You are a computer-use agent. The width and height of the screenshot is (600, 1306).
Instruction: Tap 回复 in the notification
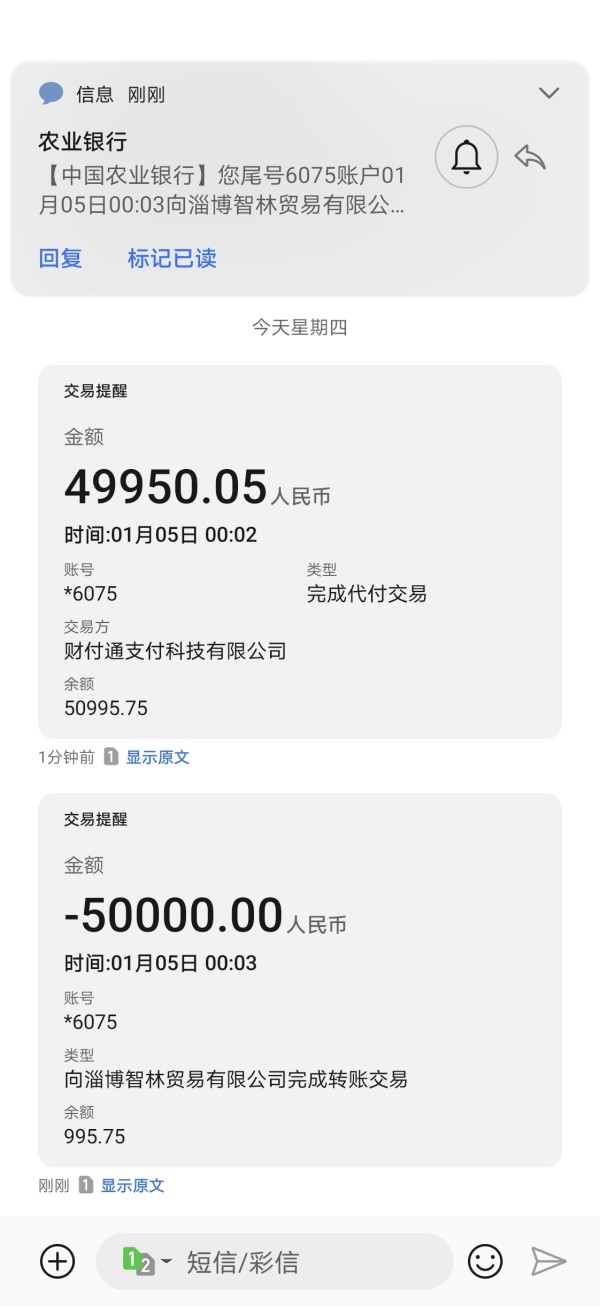(60, 258)
